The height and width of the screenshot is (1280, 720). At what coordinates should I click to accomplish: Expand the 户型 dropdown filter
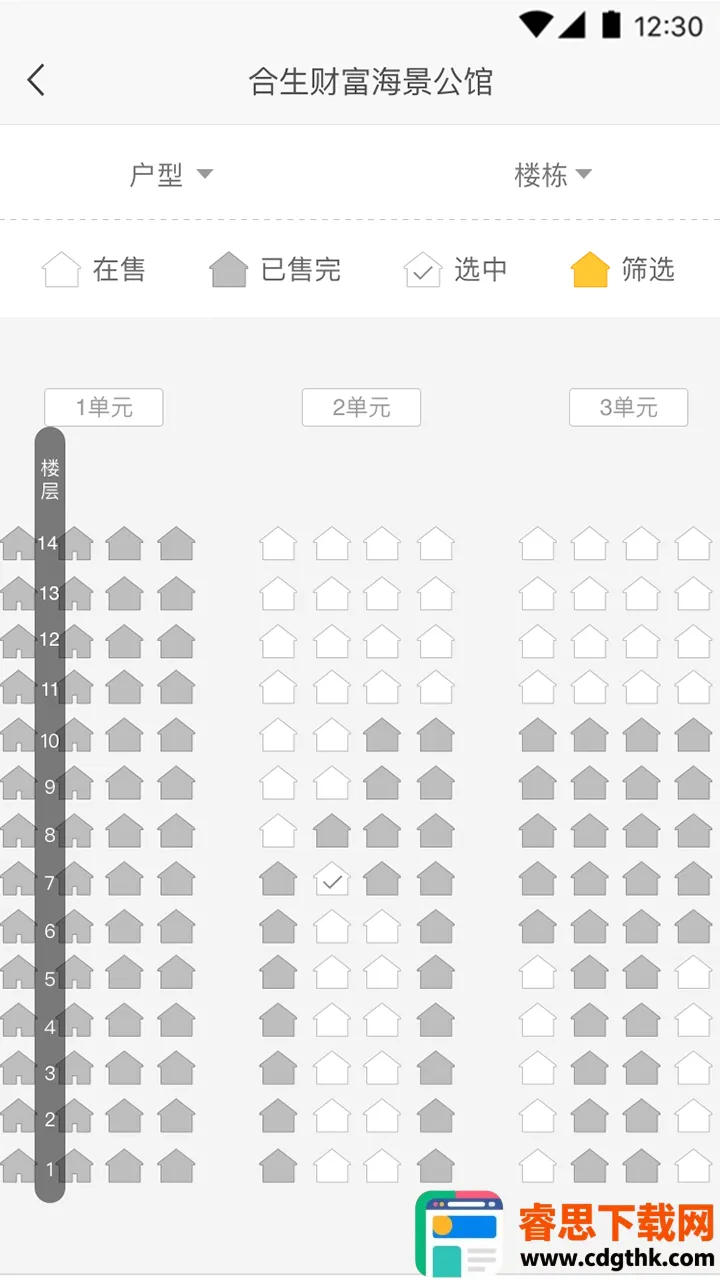(171, 174)
